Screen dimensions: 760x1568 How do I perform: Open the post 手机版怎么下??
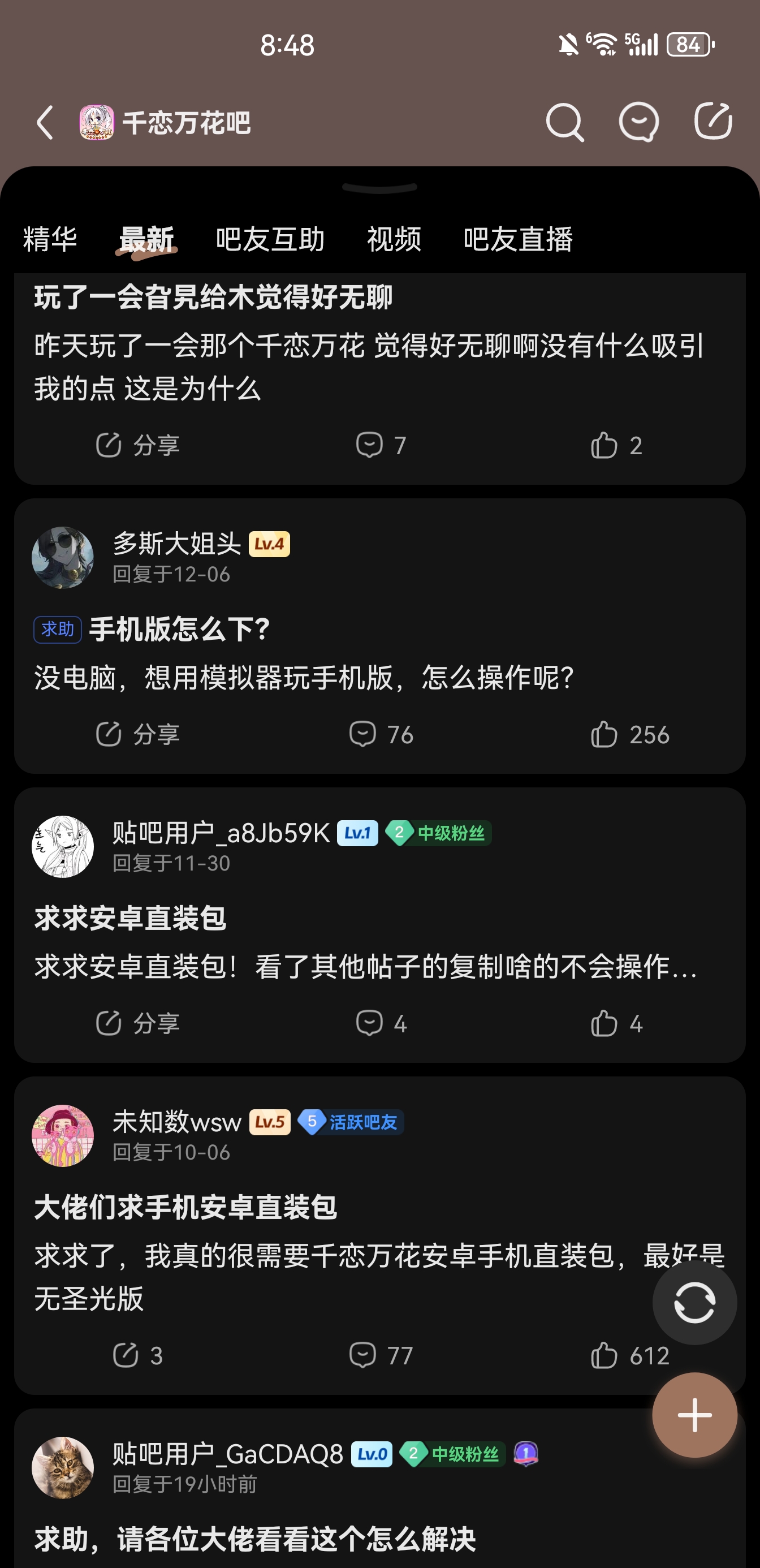tap(179, 629)
